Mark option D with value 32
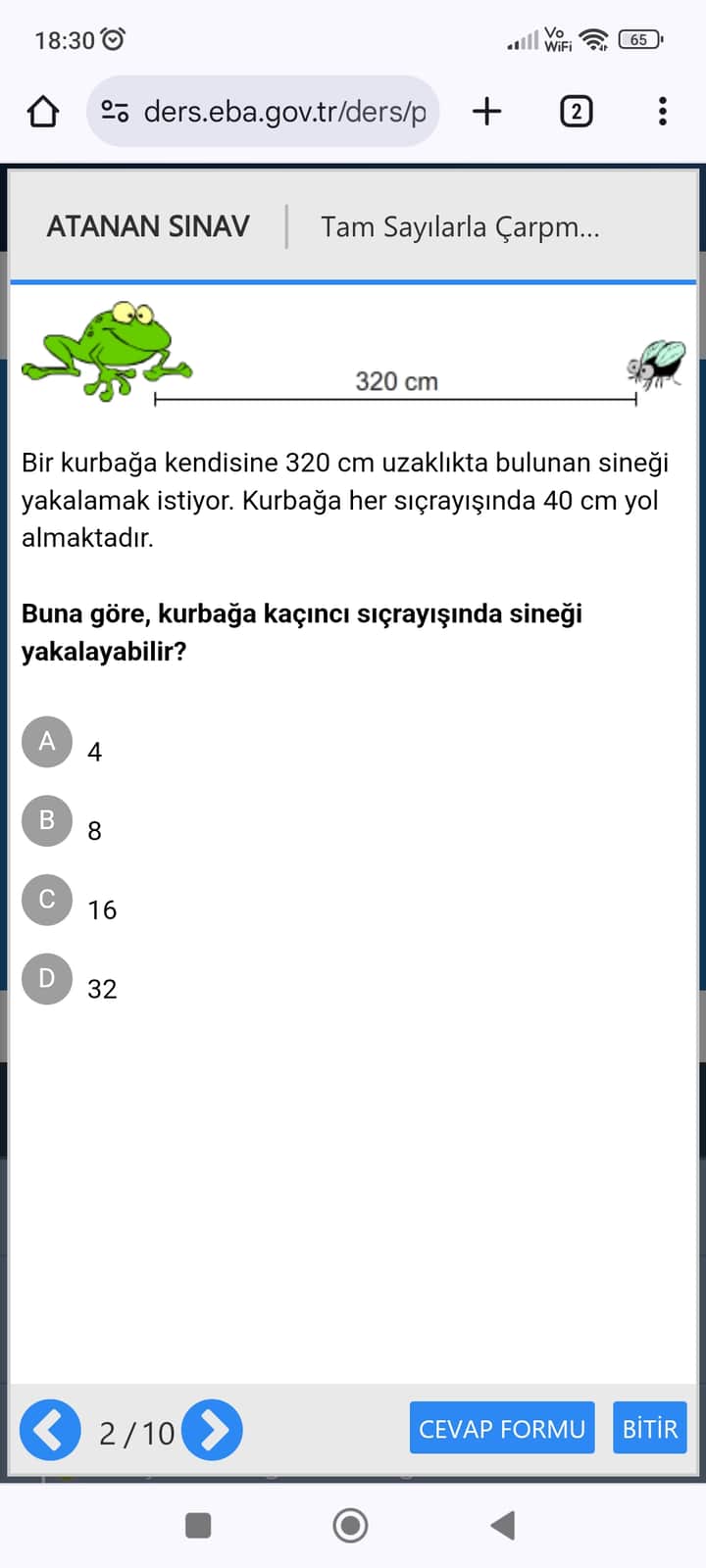Viewport: 706px width, 1568px height. 47,979
